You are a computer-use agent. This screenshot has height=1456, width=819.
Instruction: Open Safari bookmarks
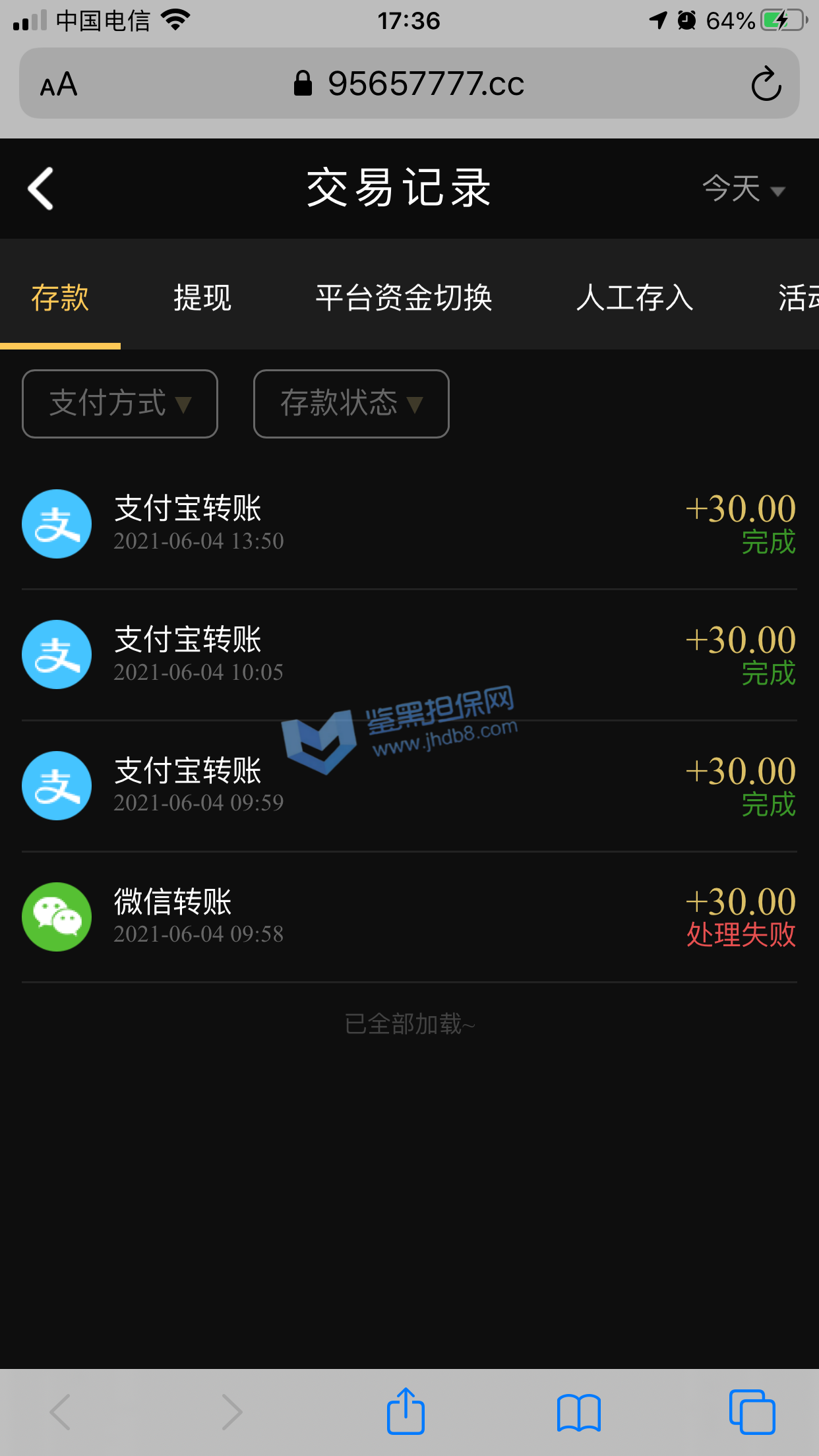tap(578, 1412)
